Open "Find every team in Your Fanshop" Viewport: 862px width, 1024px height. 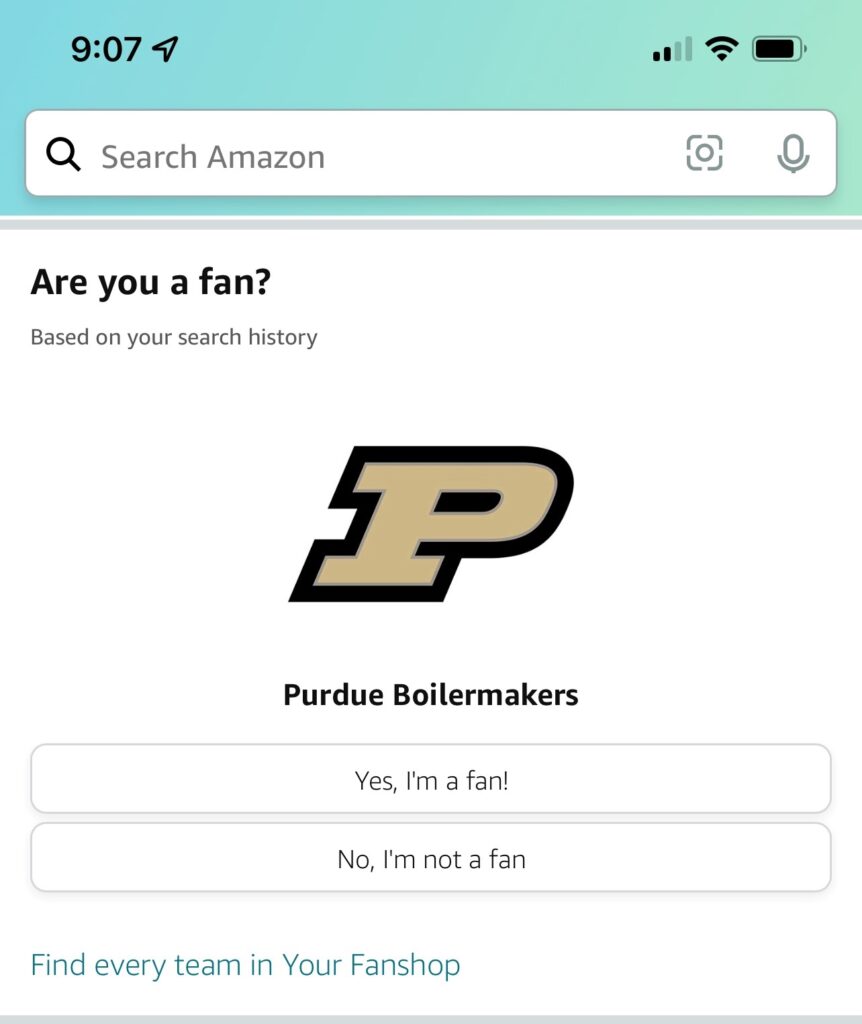[x=245, y=964]
